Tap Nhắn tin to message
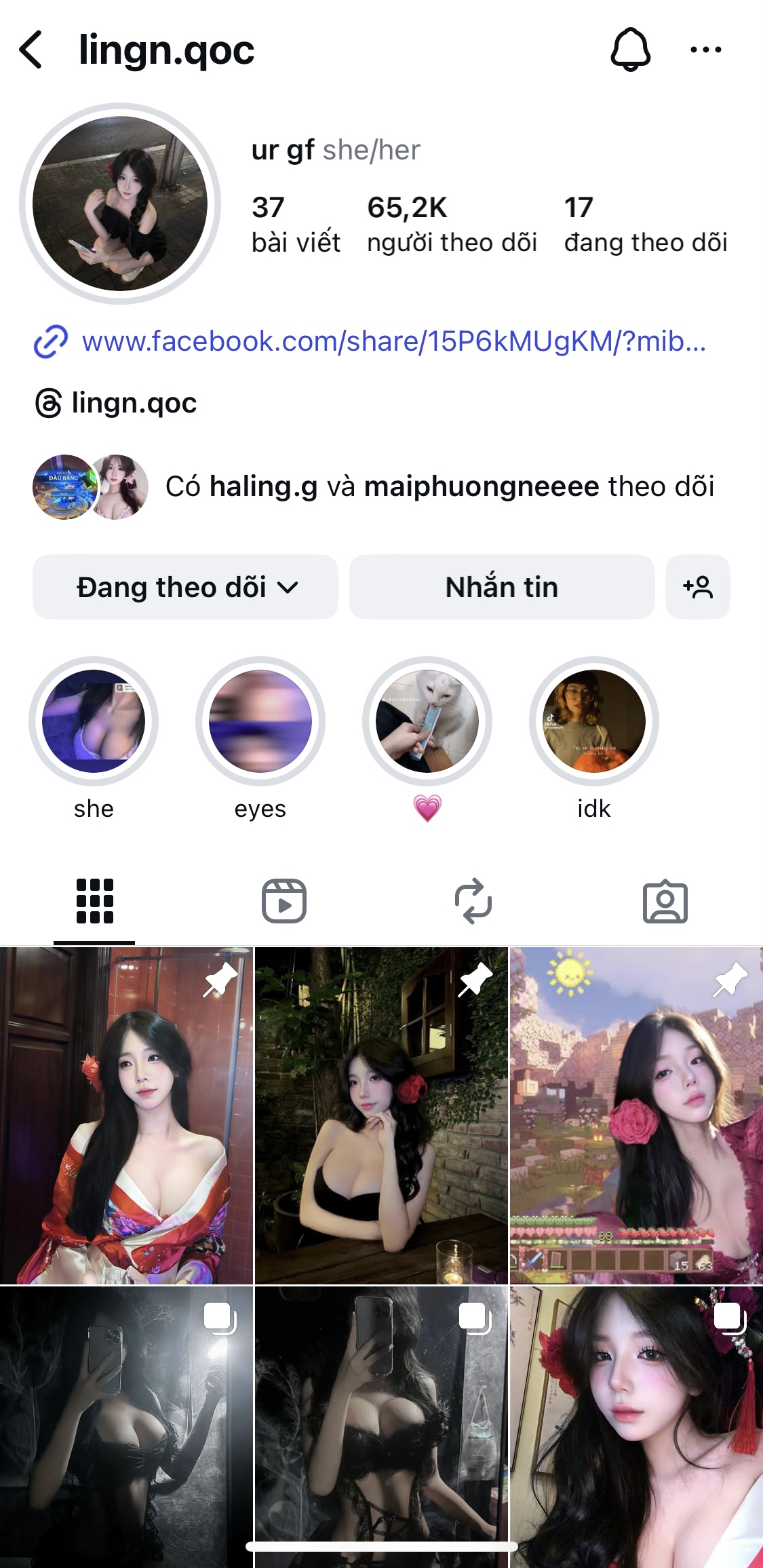The image size is (763, 1568). (501, 587)
